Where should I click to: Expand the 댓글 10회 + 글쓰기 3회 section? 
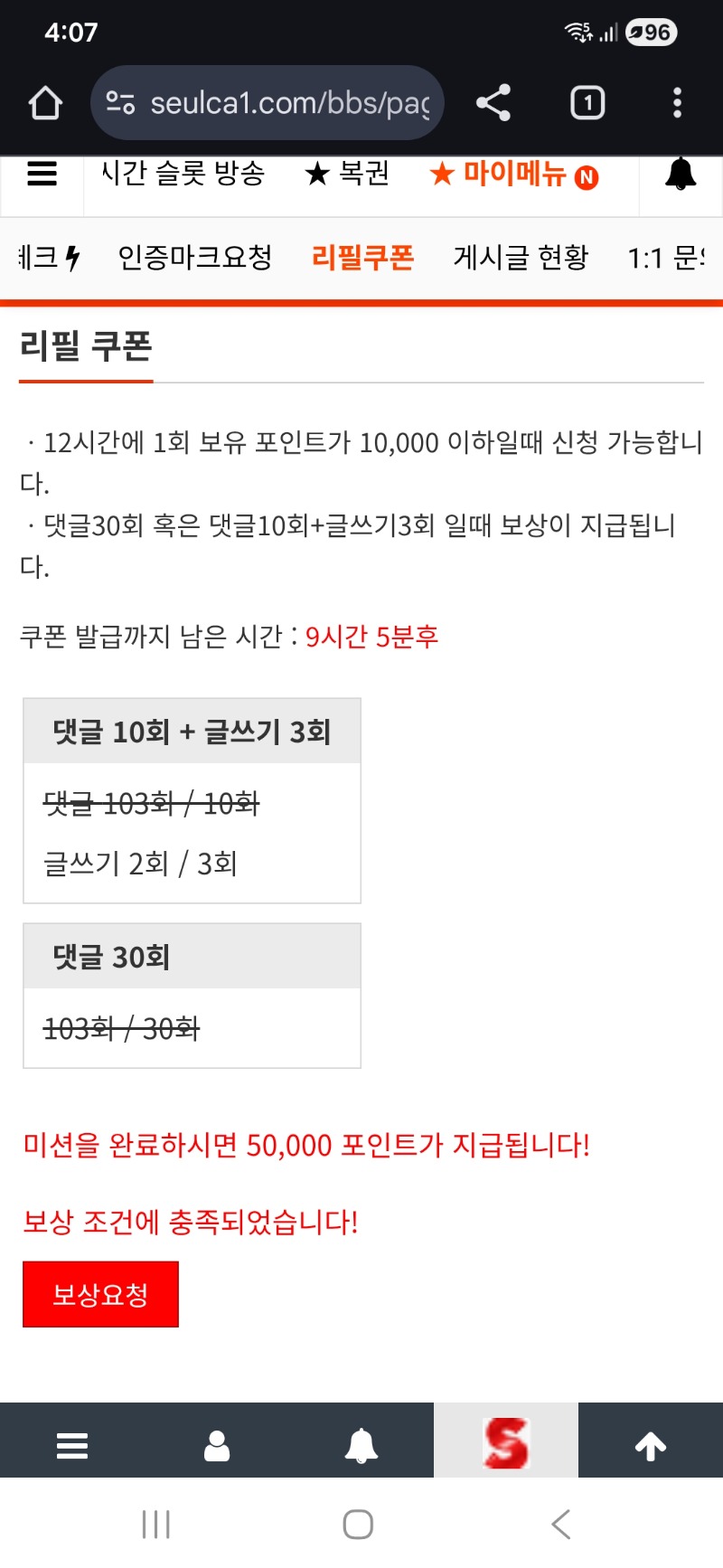(192, 729)
